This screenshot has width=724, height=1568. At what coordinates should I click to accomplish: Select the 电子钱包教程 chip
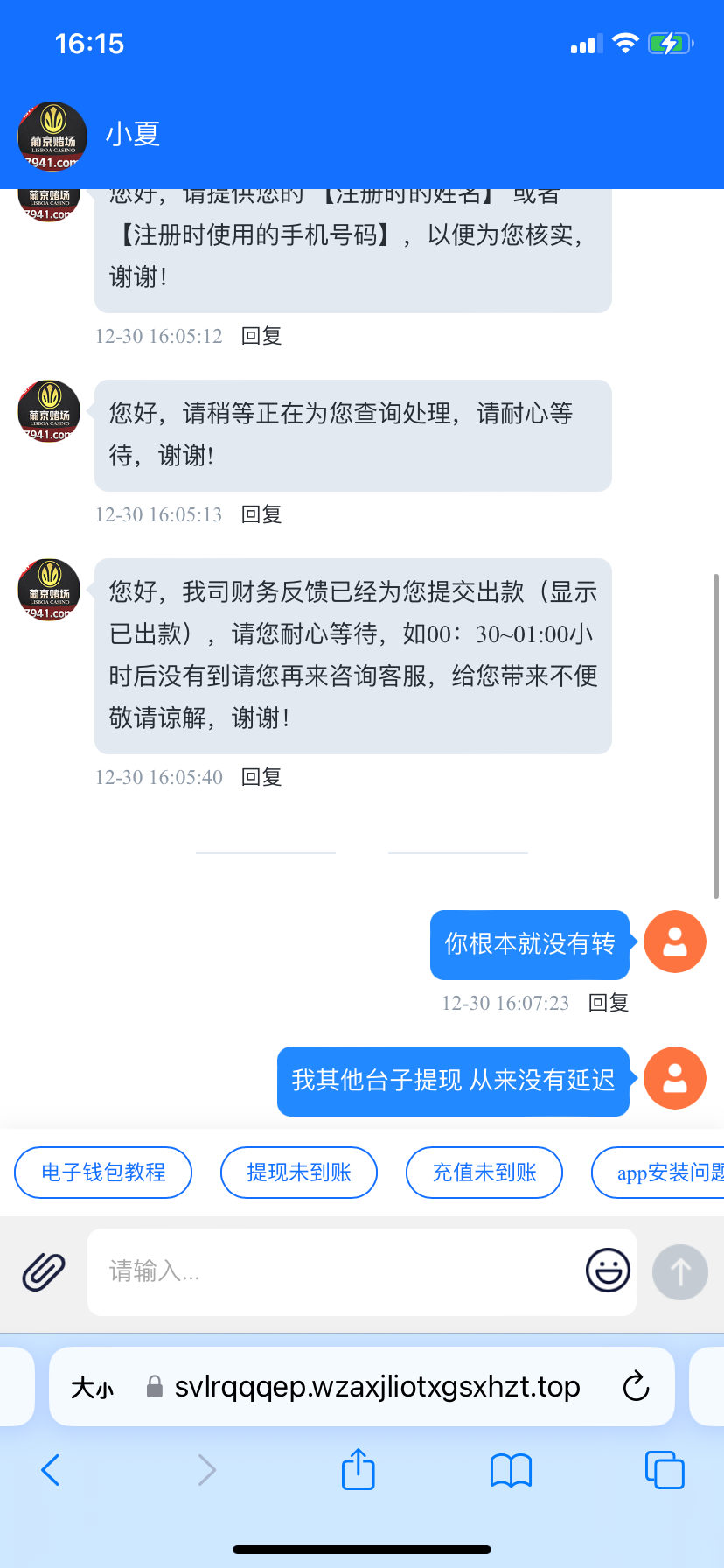point(103,1172)
